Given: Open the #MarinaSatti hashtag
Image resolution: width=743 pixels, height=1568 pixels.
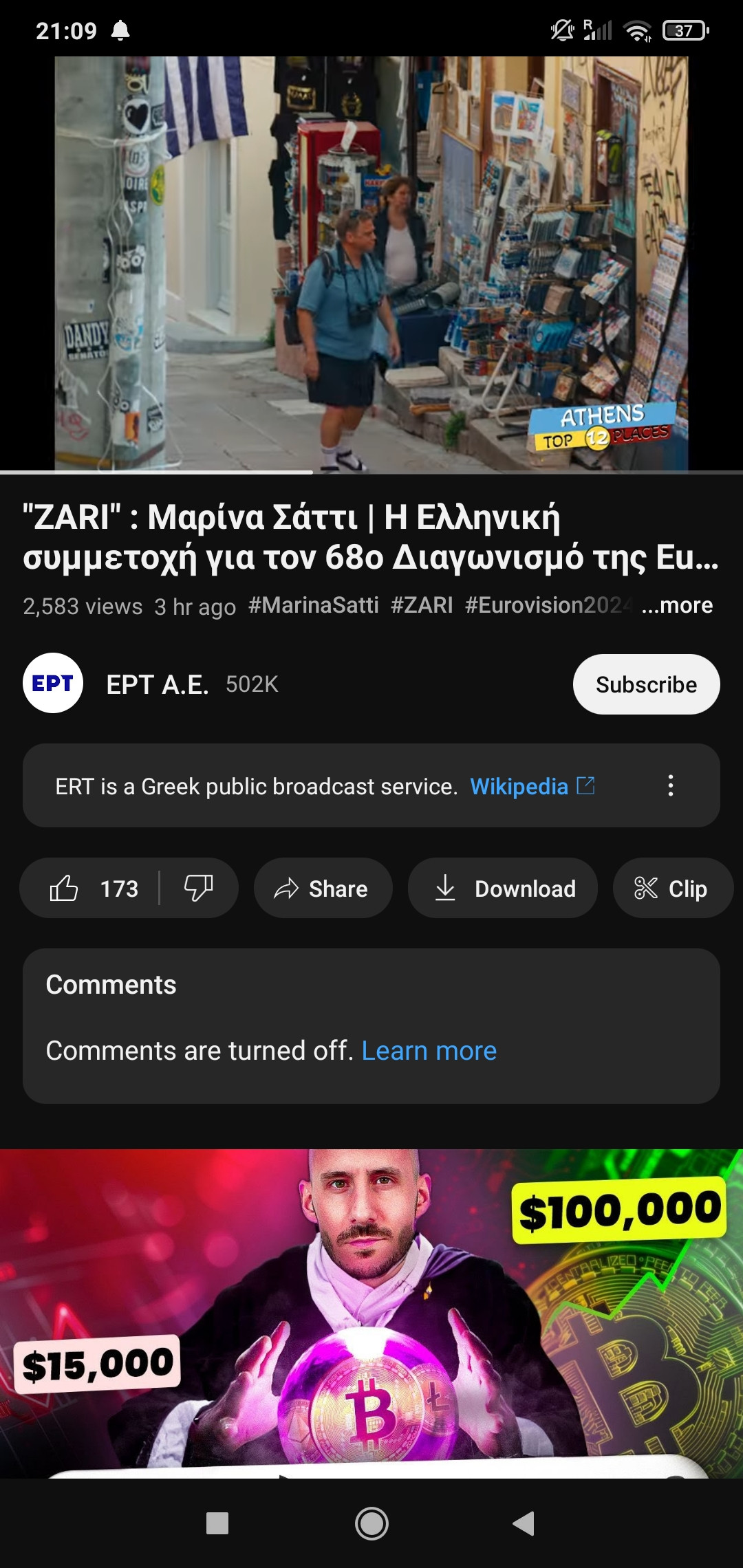Looking at the screenshot, I should pyautogui.click(x=313, y=605).
